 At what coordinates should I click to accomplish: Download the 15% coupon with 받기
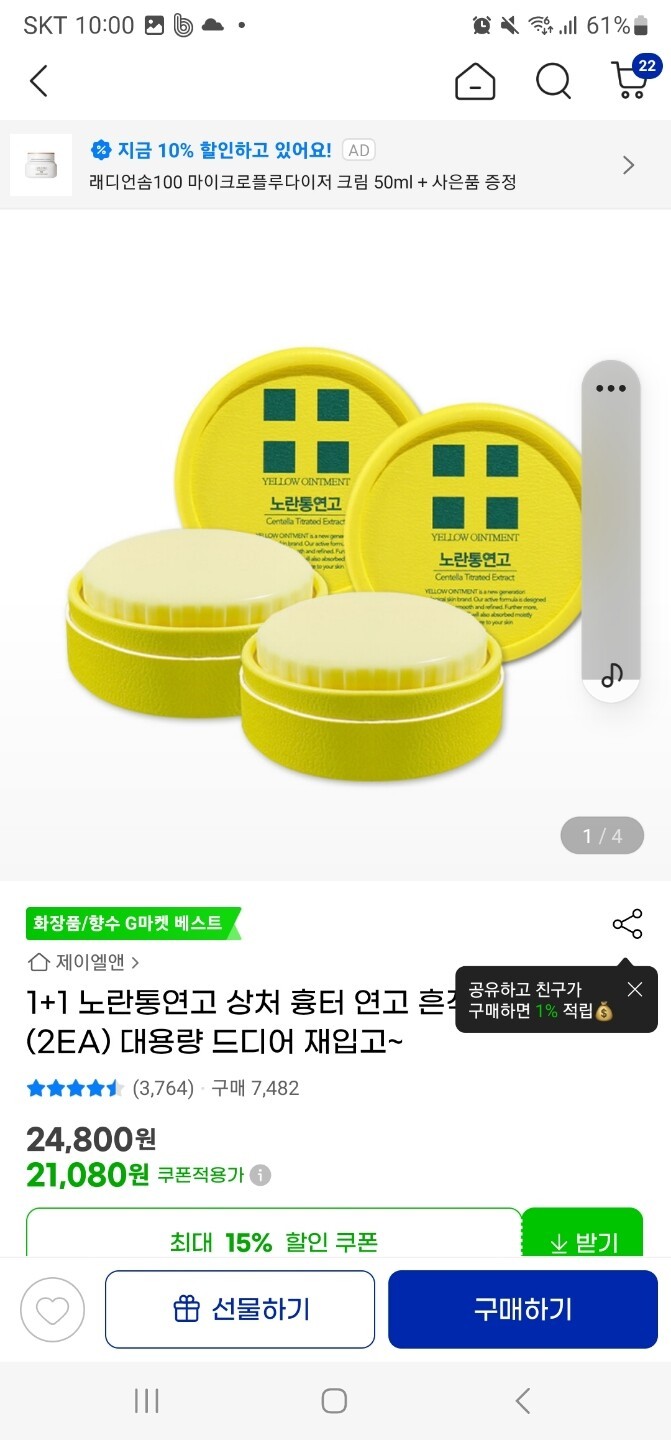[583, 1241]
